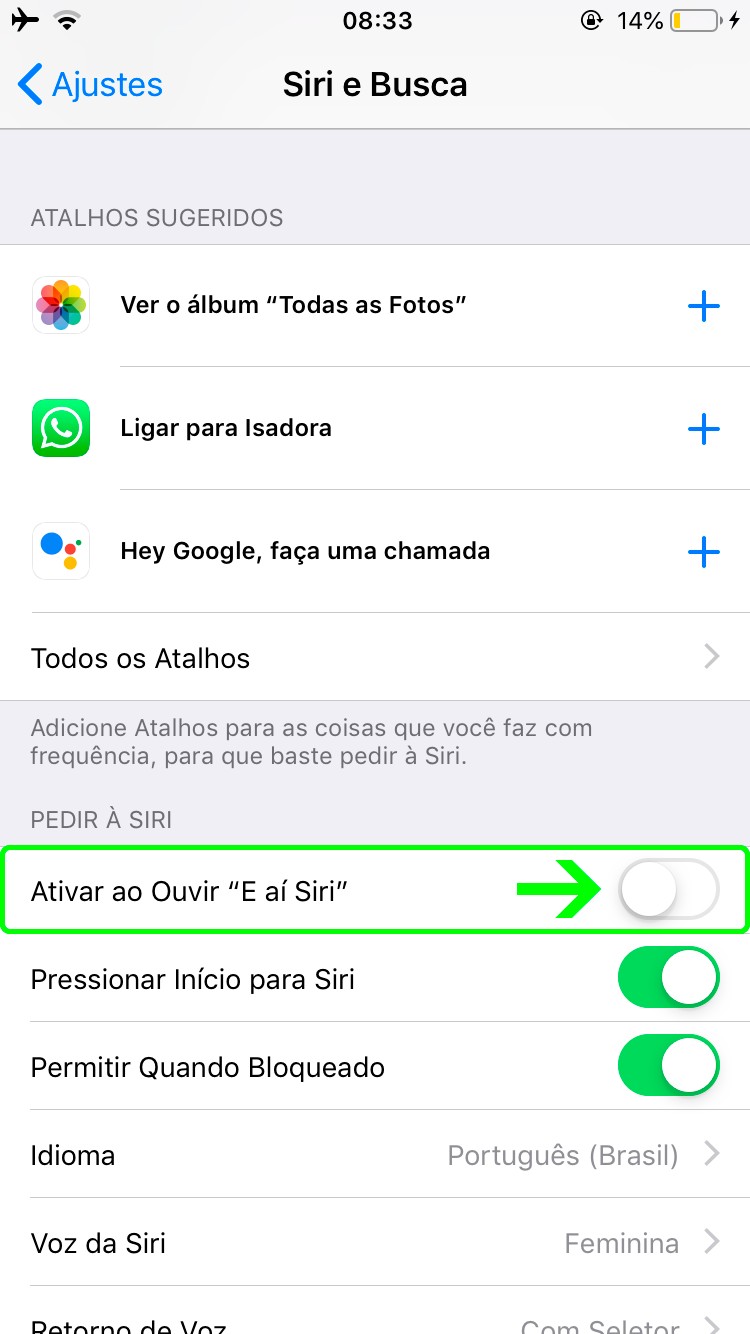Add the Ligar para Isadora shortcut
This screenshot has height=1334, width=750.
point(704,429)
